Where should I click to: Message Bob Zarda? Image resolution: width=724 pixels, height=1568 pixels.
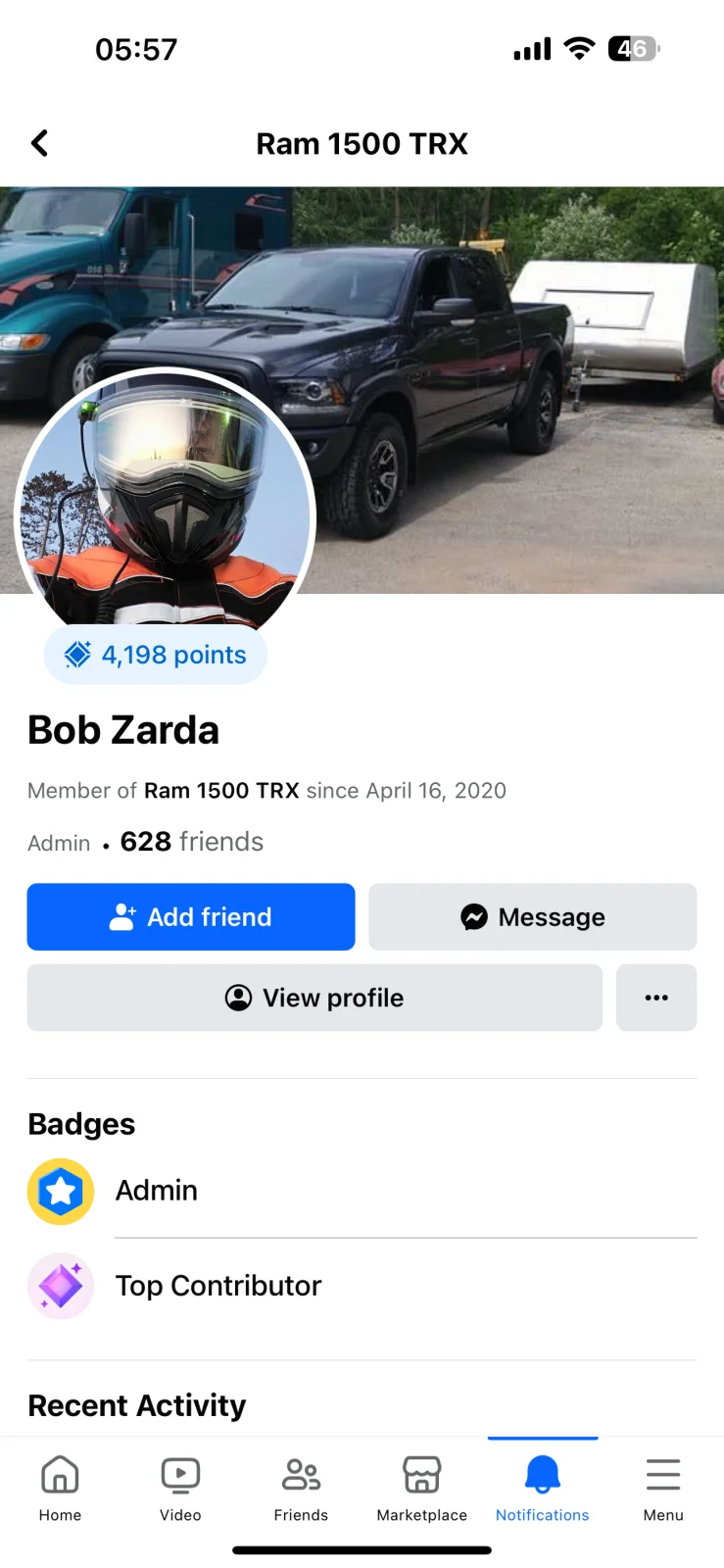(x=532, y=917)
